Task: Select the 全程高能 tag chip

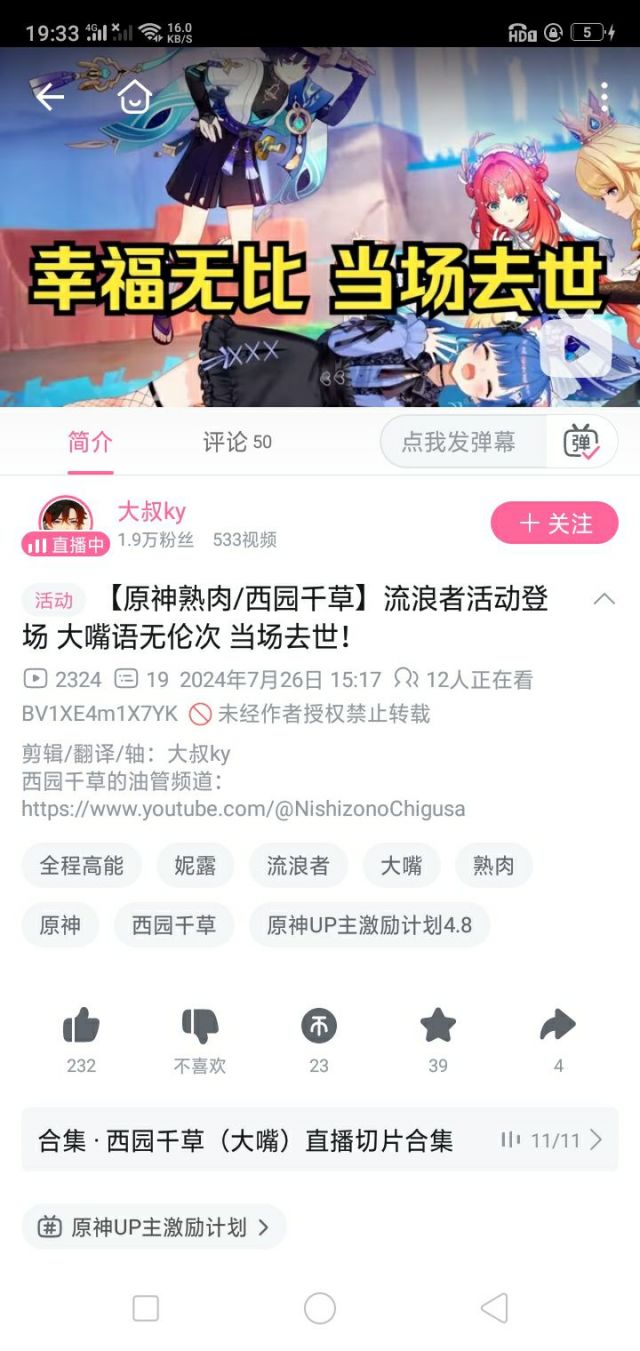Action: coord(82,866)
